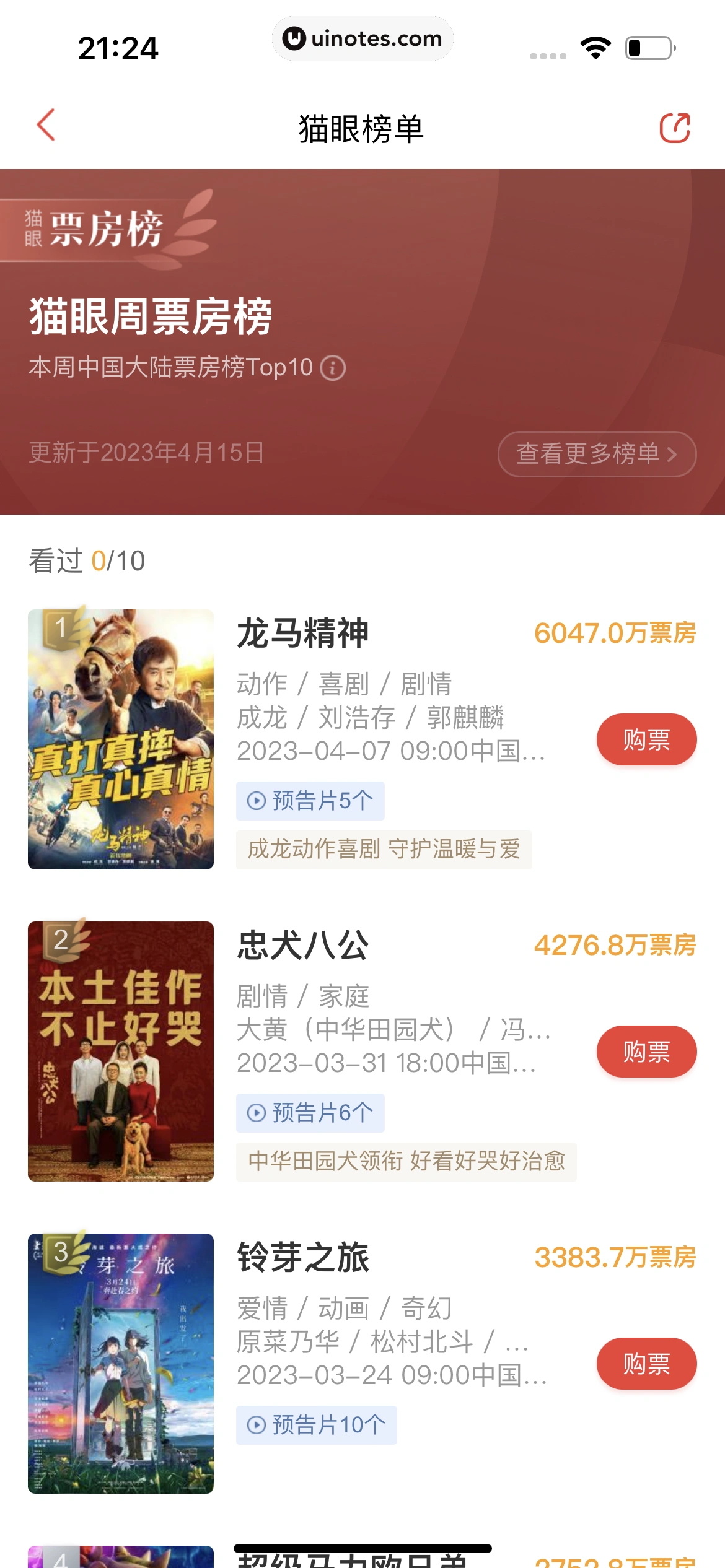
Task: Tap the info icon next to Top10 text
Action: click(x=333, y=367)
